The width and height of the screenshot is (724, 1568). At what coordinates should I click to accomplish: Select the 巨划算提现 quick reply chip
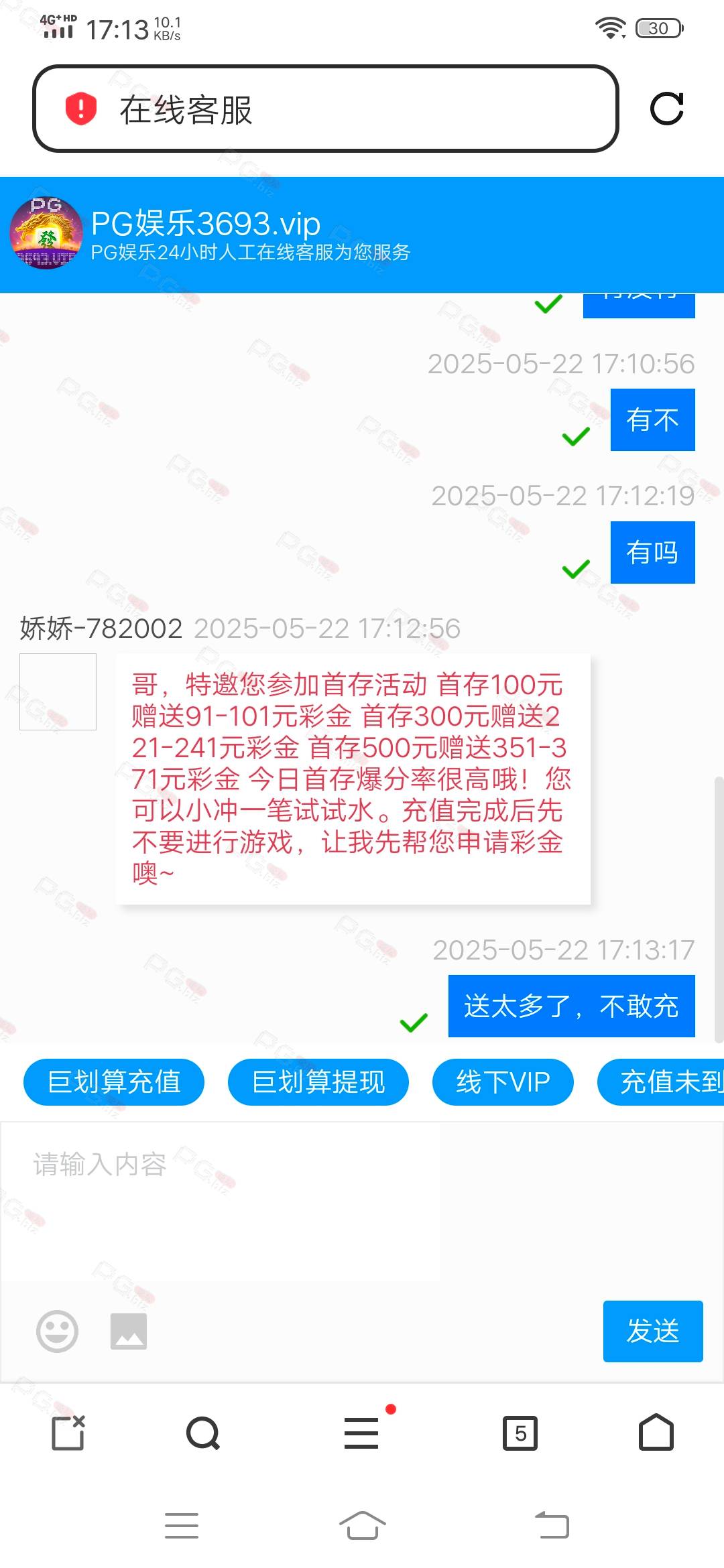tap(318, 1082)
